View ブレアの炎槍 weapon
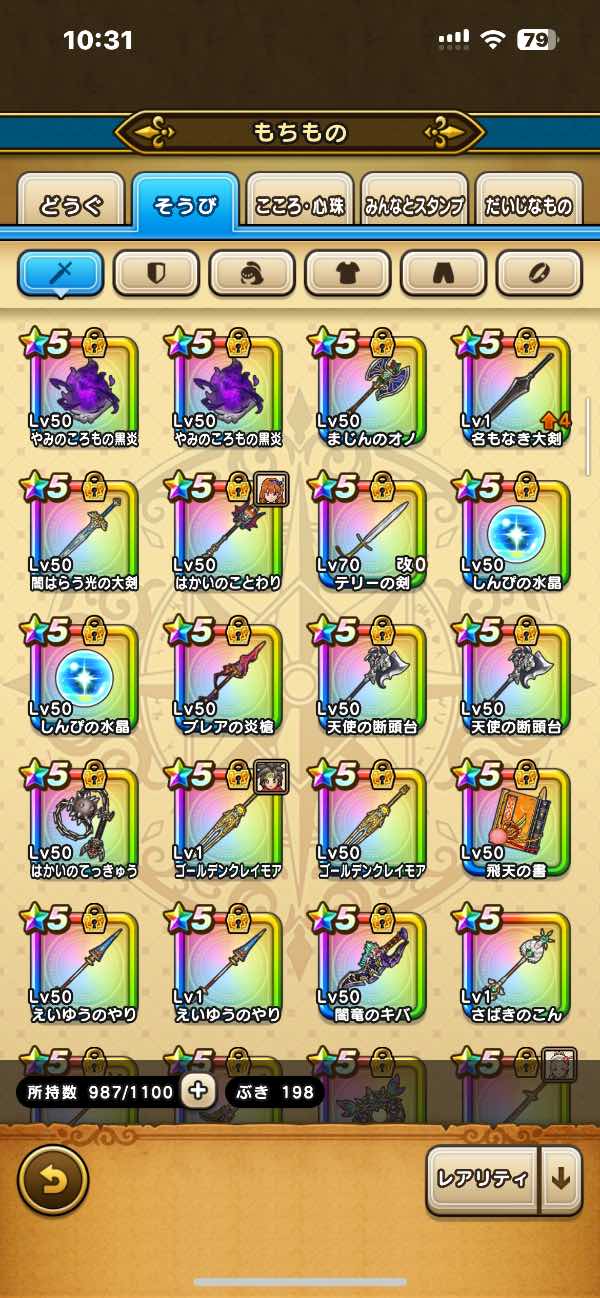The height and width of the screenshot is (1298, 600). click(228, 677)
